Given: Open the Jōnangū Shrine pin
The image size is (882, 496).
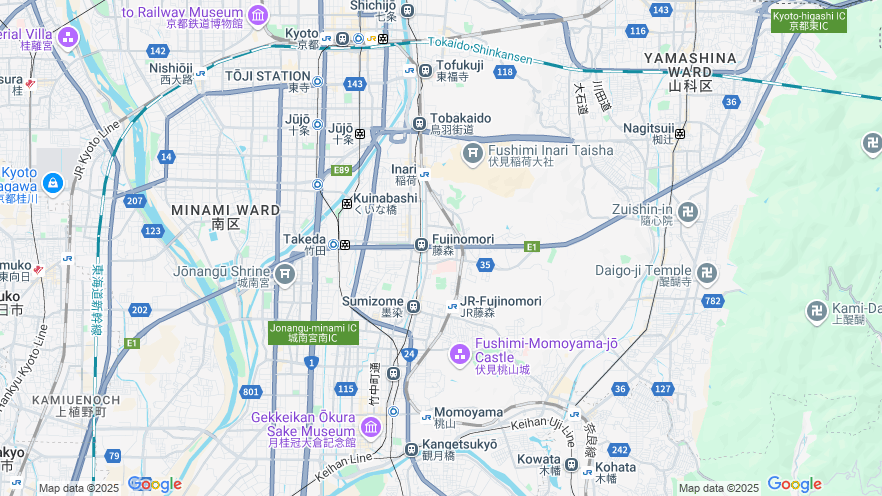Looking at the screenshot, I should 285,273.
